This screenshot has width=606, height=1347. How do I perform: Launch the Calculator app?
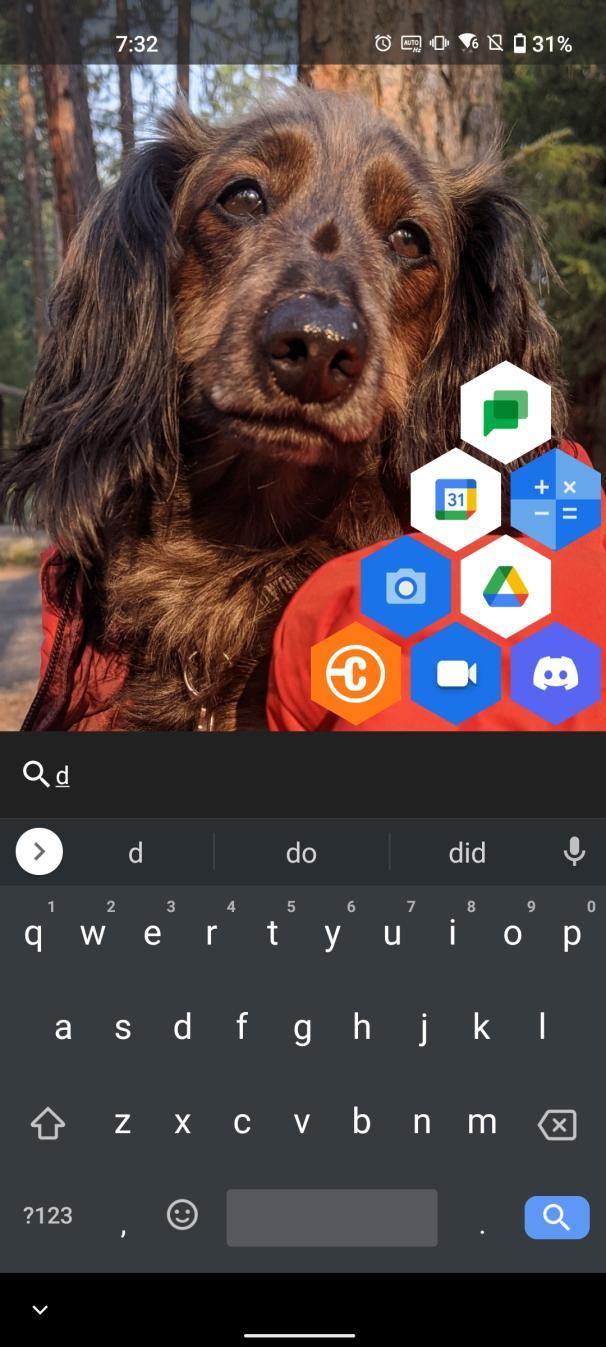[x=556, y=499]
